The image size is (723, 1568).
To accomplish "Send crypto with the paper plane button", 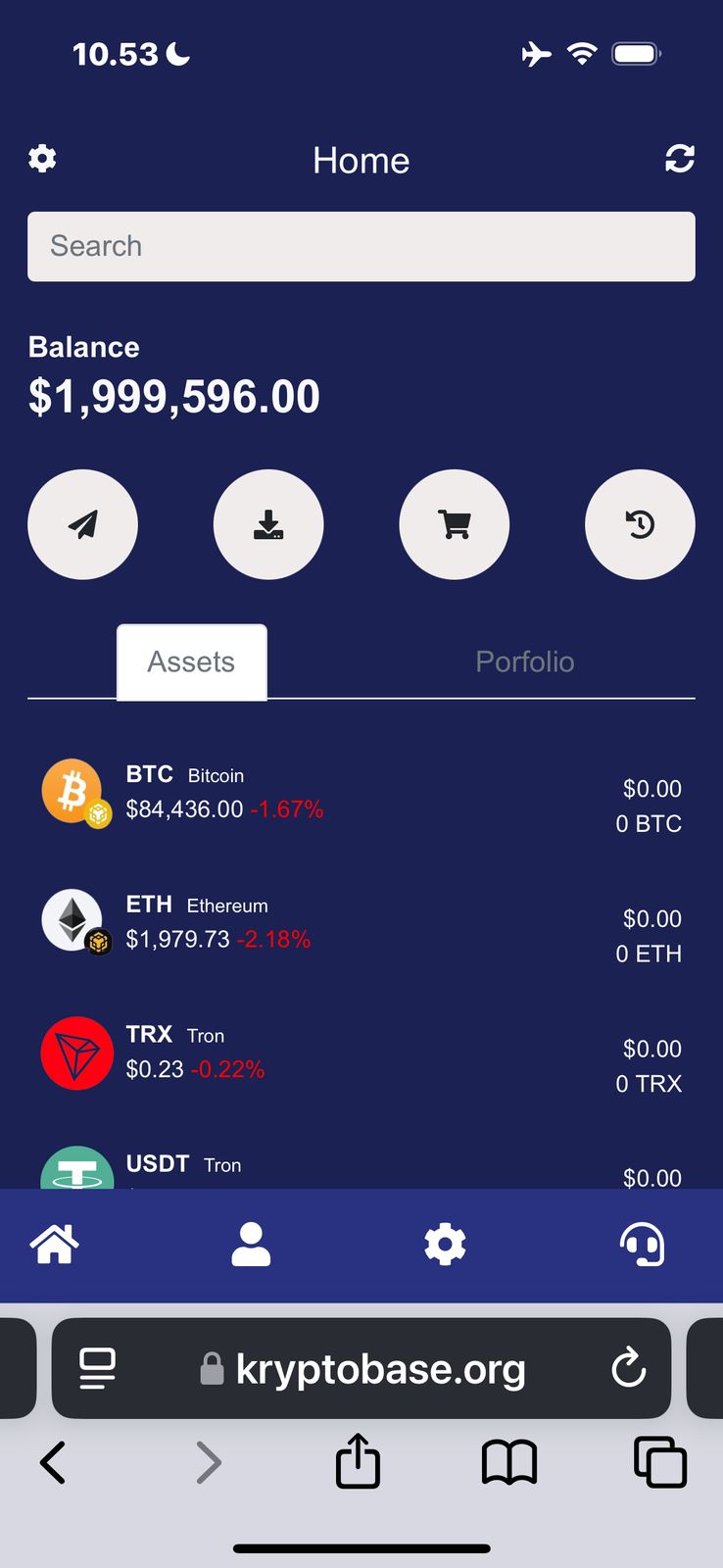I will click(x=83, y=524).
